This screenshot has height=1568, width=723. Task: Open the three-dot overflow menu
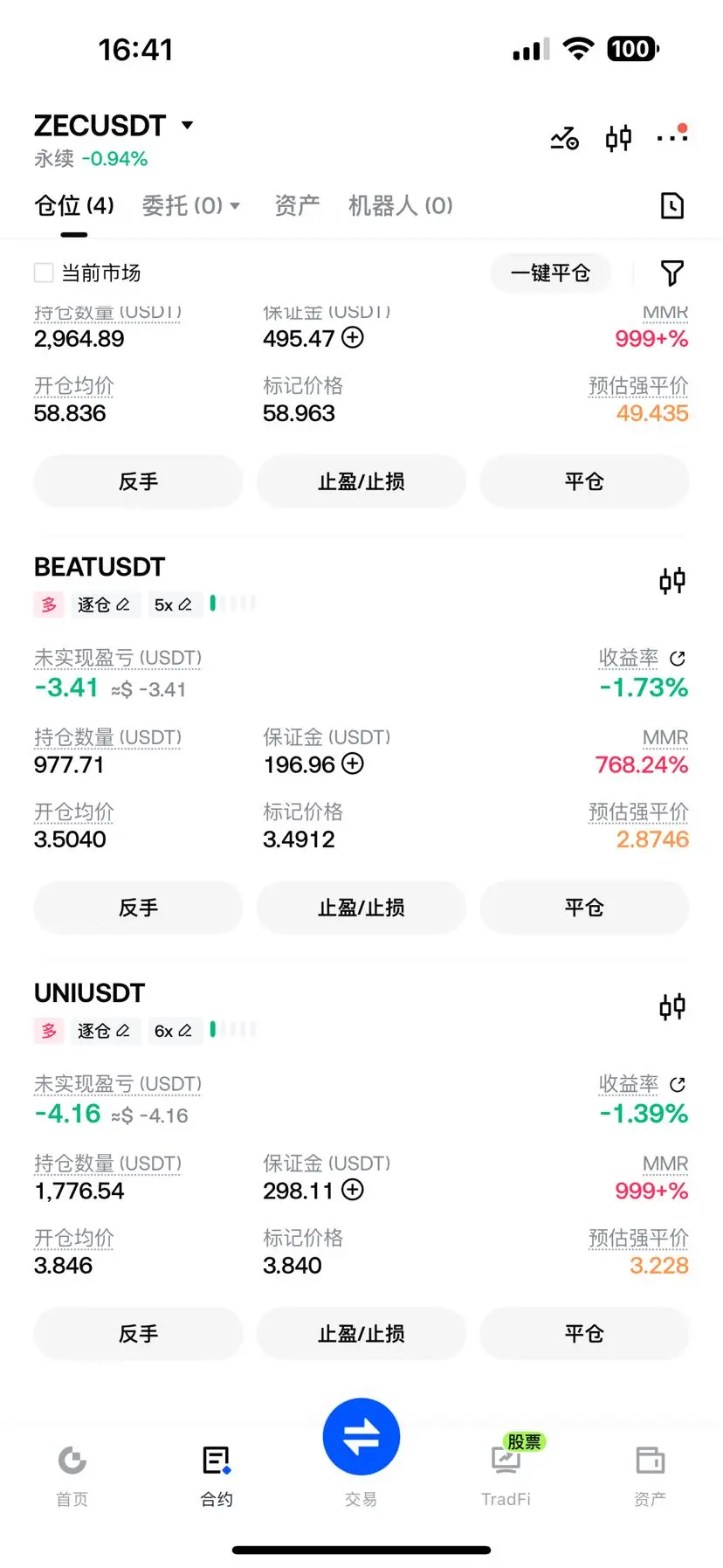[x=672, y=136]
